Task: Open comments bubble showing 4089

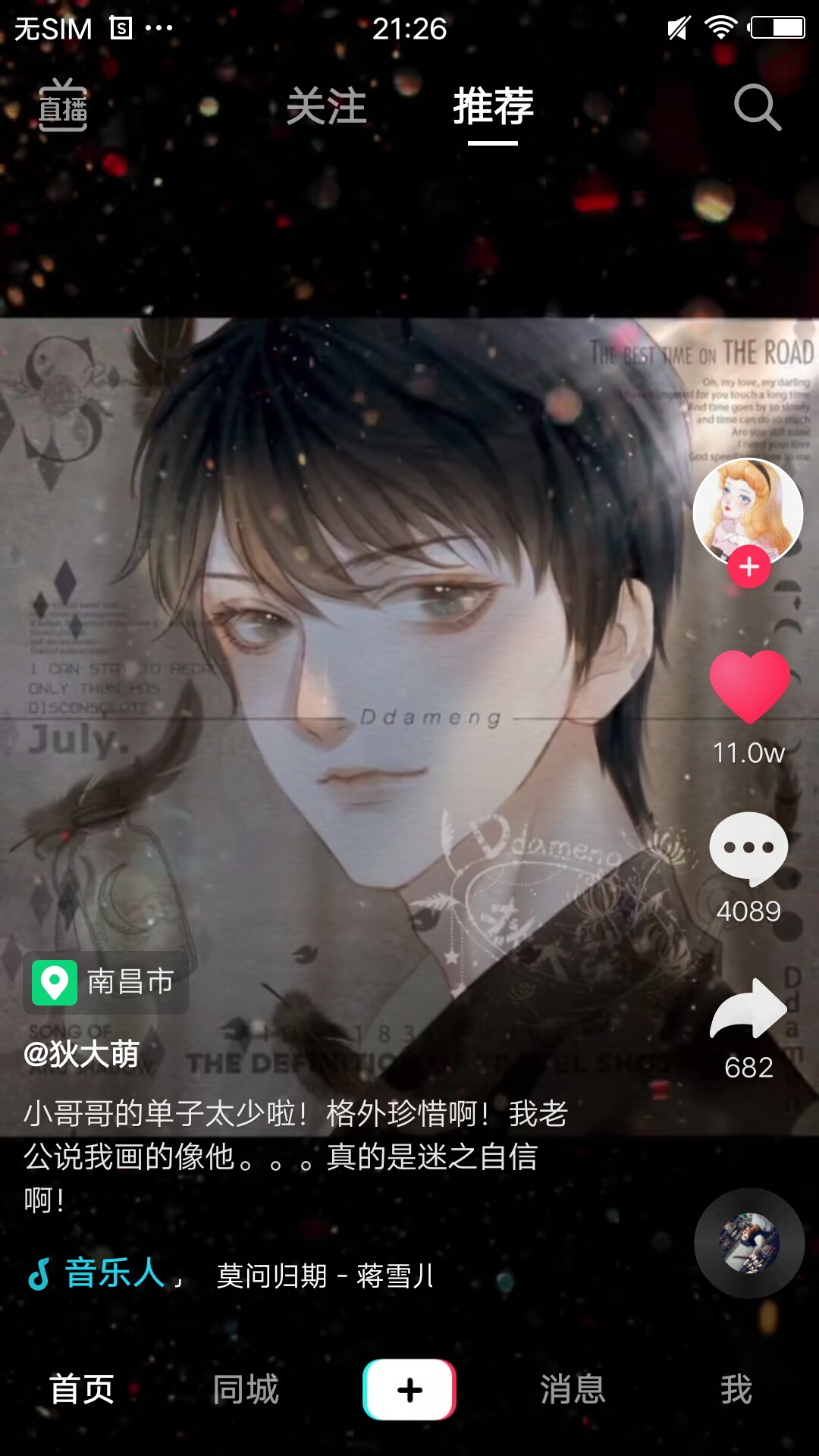Action: pos(748,849)
